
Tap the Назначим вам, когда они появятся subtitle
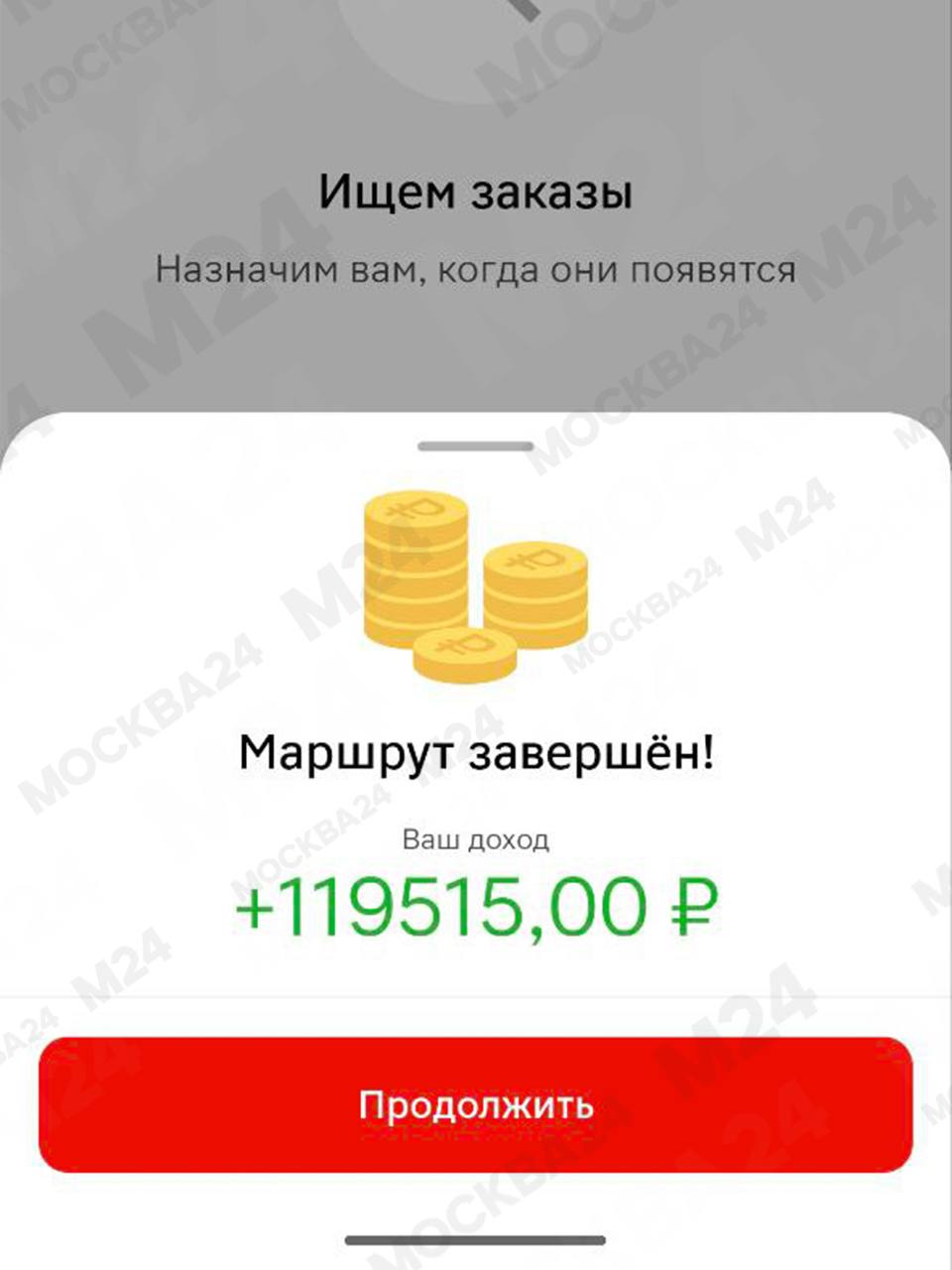(476, 266)
